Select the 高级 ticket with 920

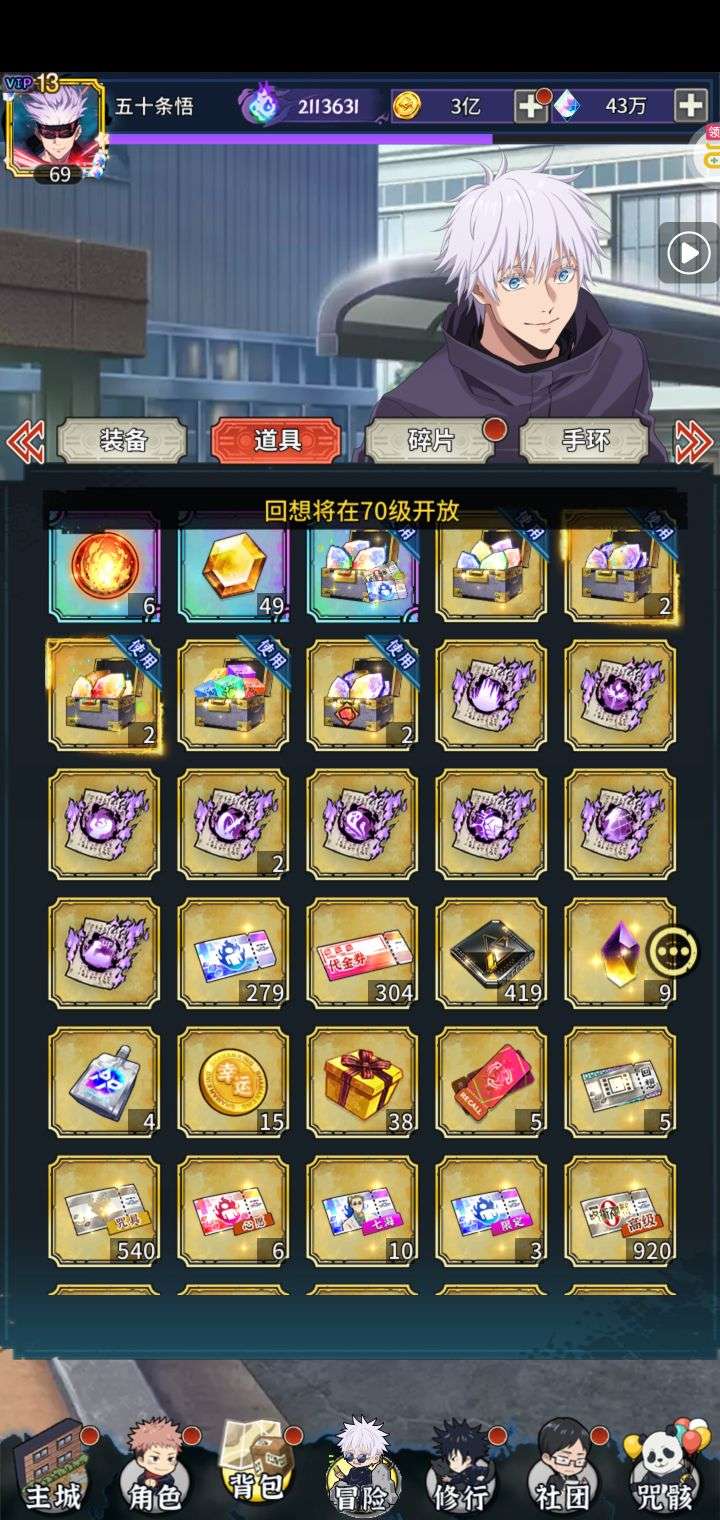[620, 1211]
